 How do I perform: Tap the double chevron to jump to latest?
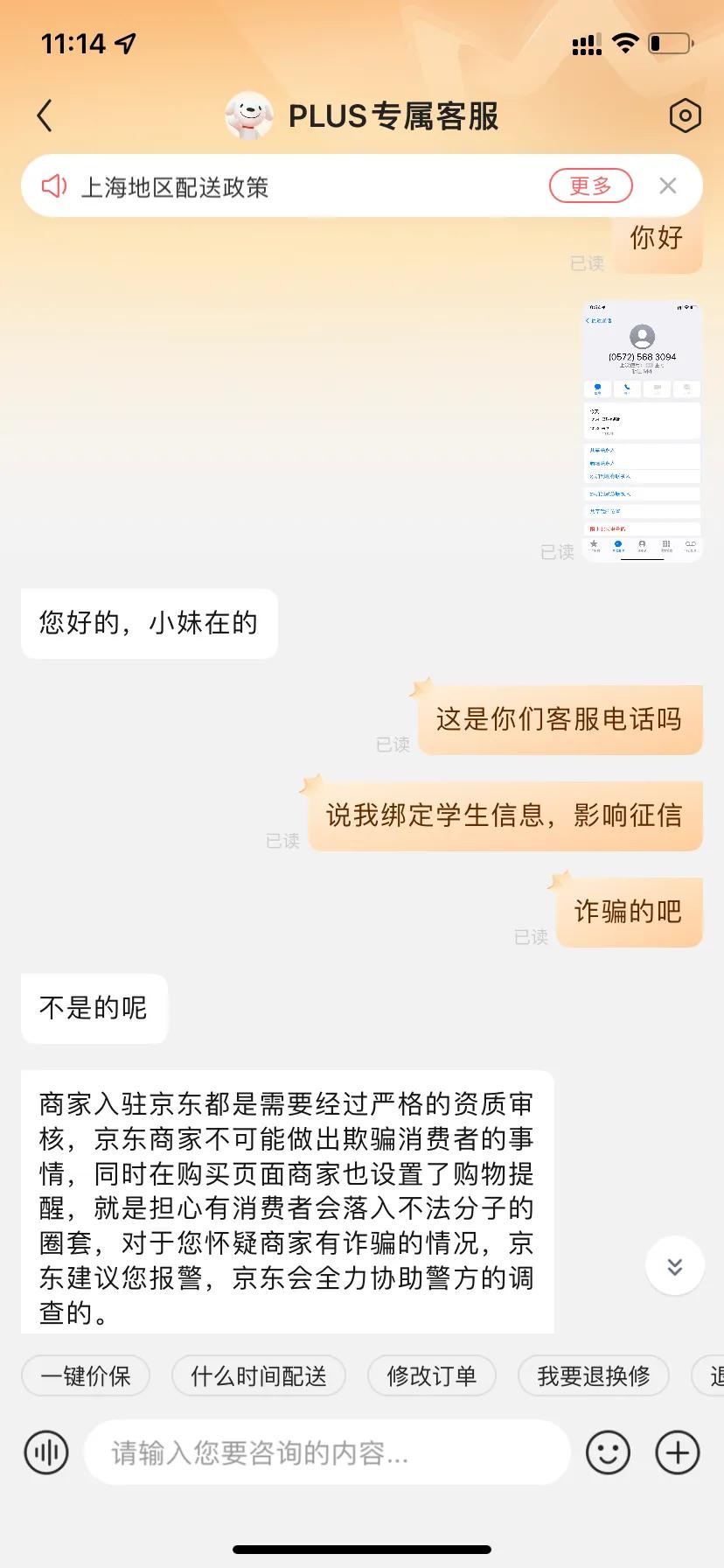pyautogui.click(x=674, y=1265)
